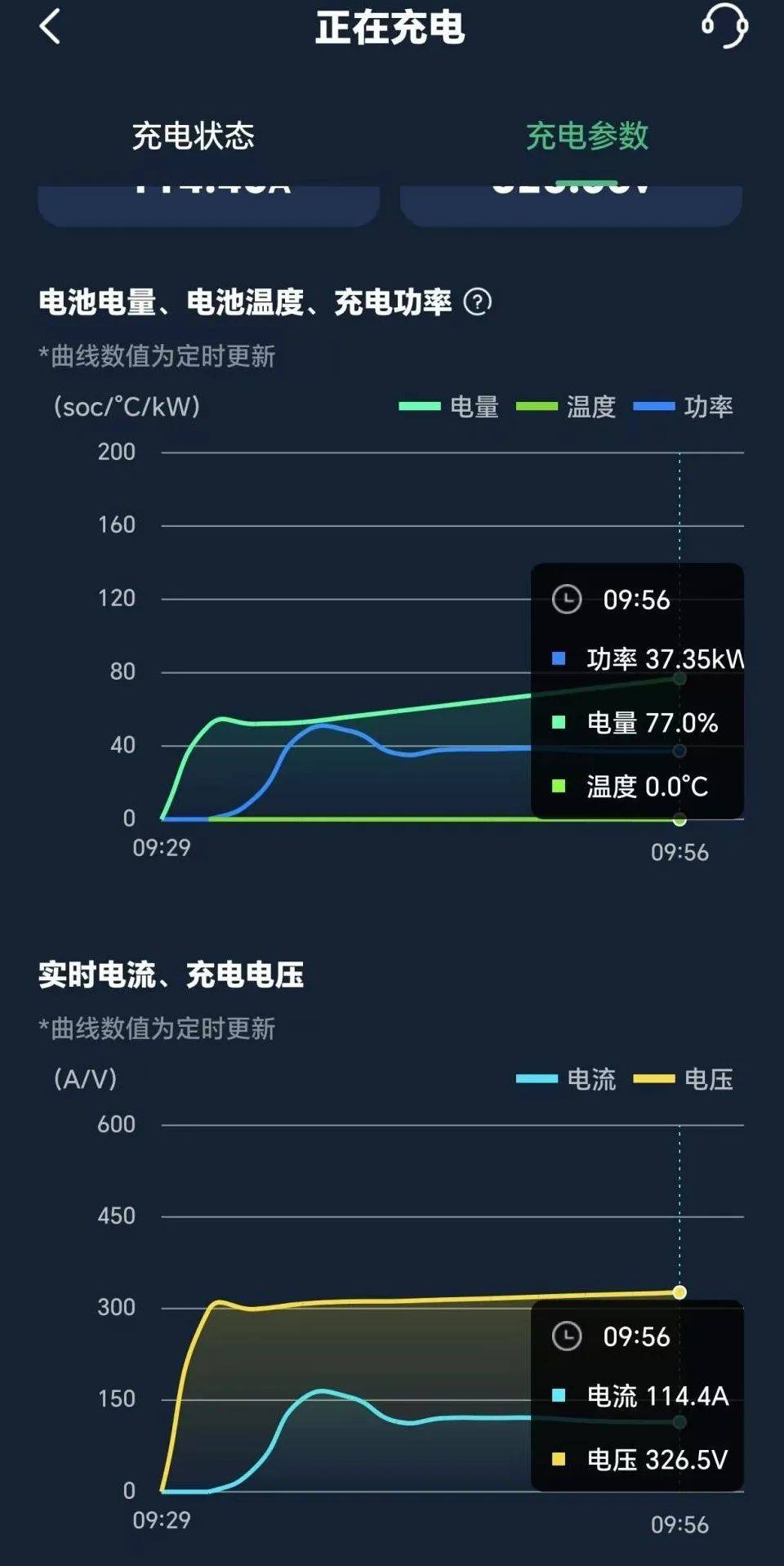Toggle the 温度 legend in the chart
Image resolution: width=784 pixels, height=1566 pixels.
click(x=566, y=406)
